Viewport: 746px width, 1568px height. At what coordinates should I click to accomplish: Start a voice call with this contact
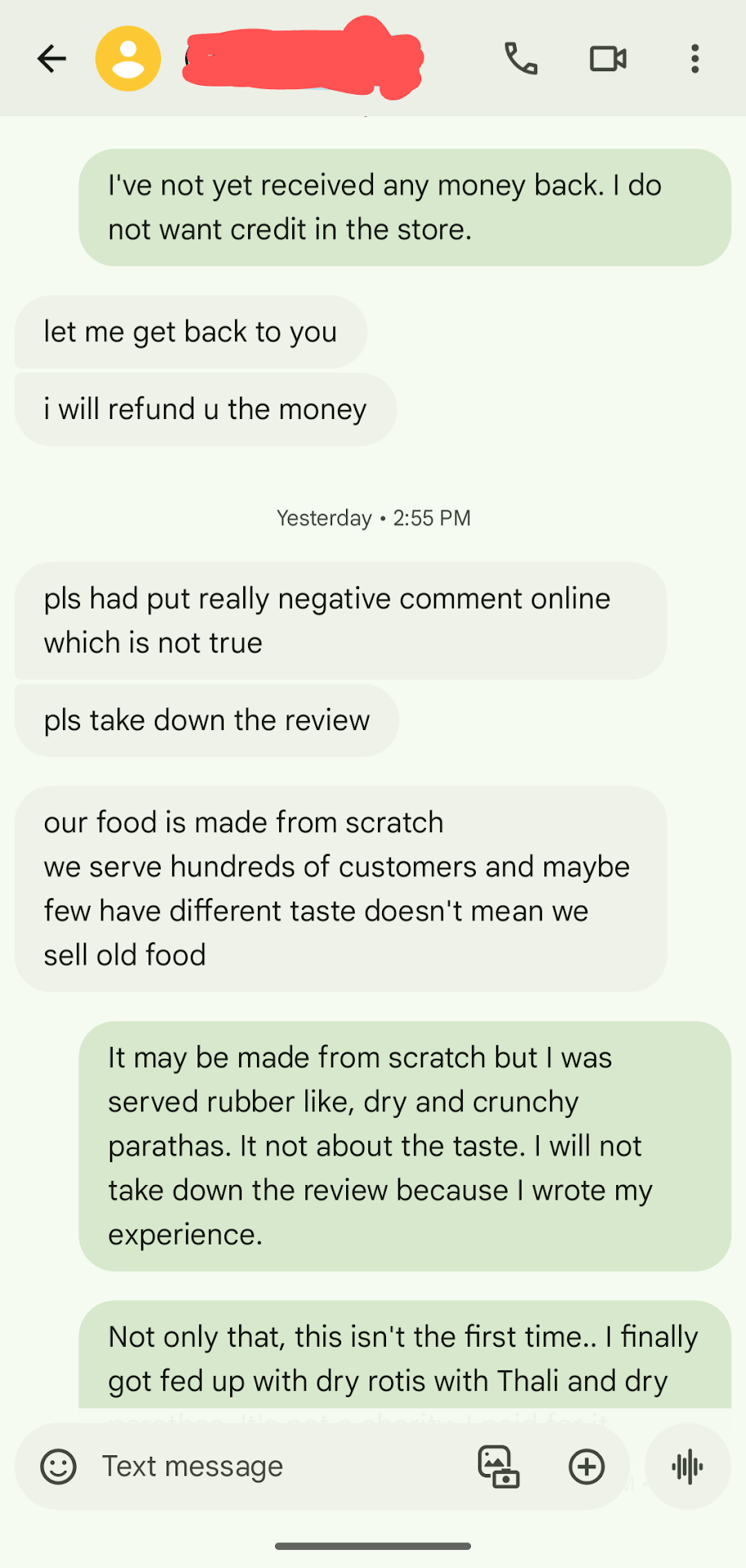(521, 59)
